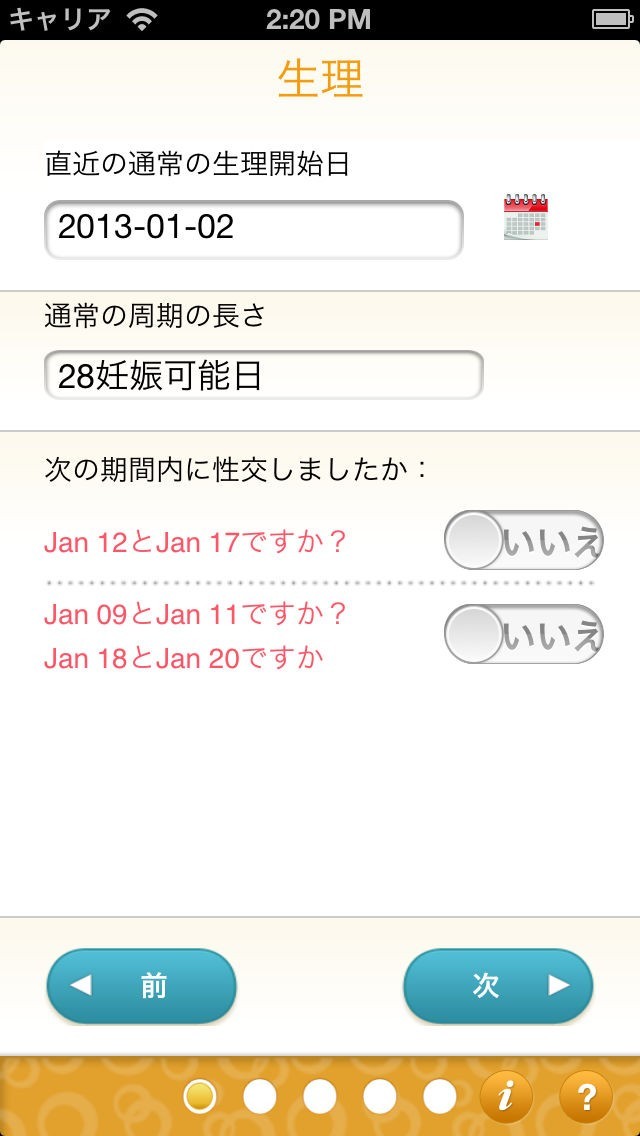Viewport: 640px width, 1136px height.
Task: Toggle the Jan 12 to Jan 17 switch
Action: point(524,541)
